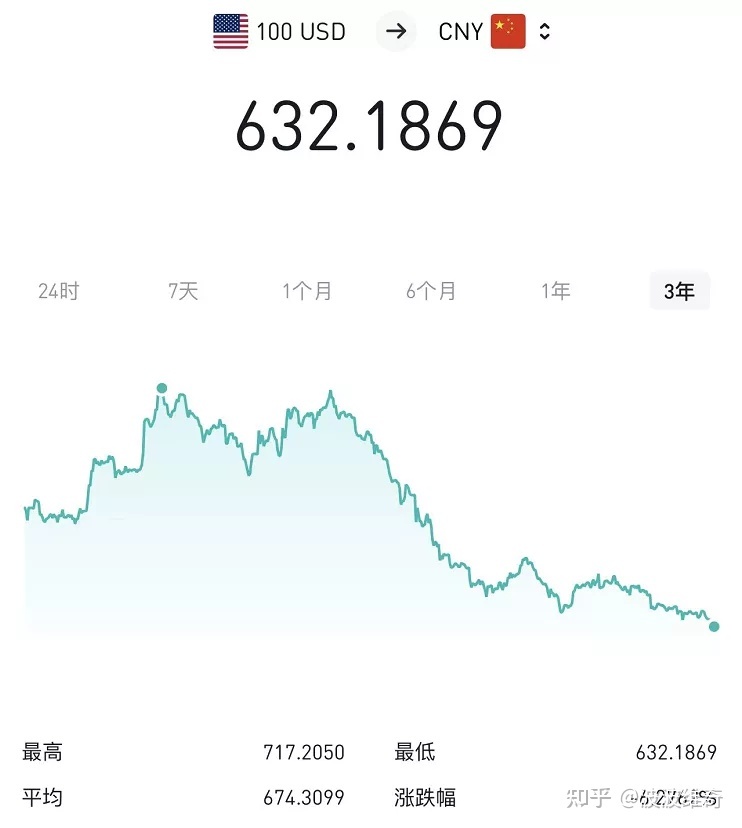Image resolution: width=742 pixels, height=828 pixels.
Task: Switch to the 24时 range
Action: [x=58, y=291]
